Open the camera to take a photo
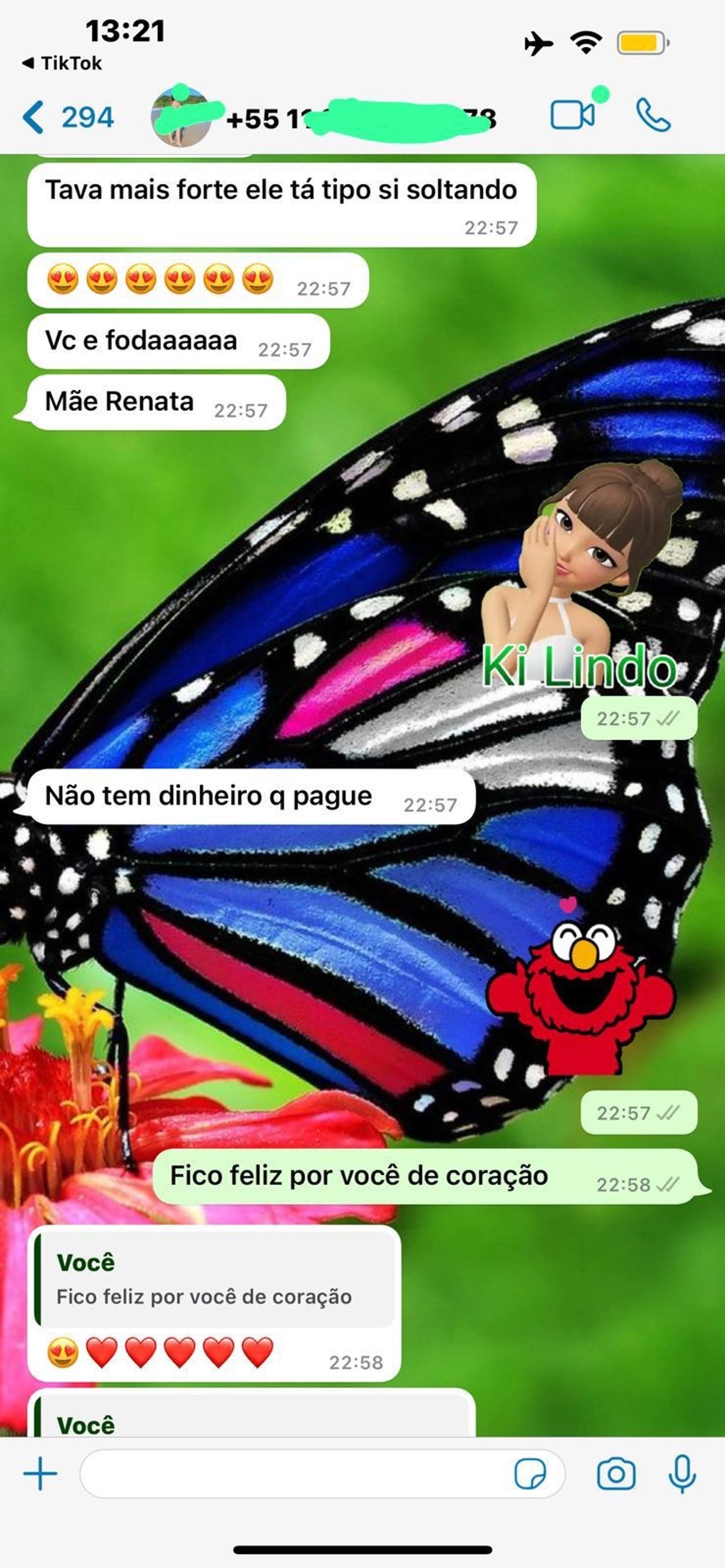This screenshot has width=725, height=1568. [x=615, y=1474]
